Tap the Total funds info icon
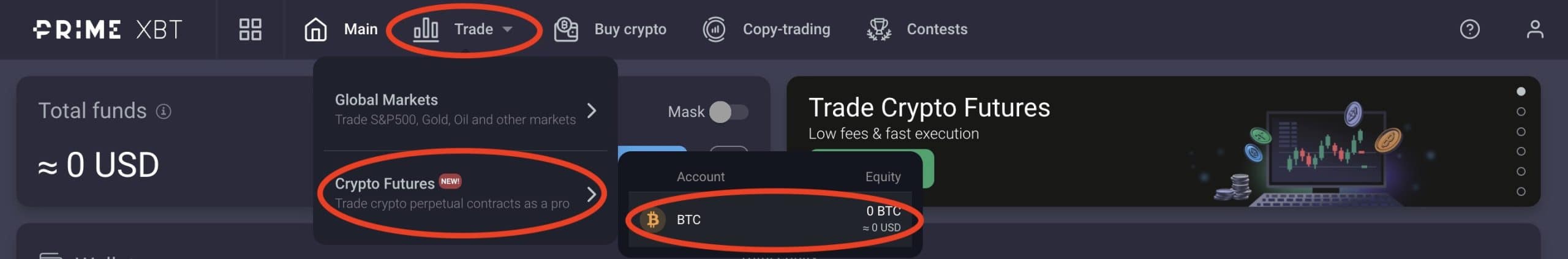Screen dimensions: 1568x259 click(164, 111)
